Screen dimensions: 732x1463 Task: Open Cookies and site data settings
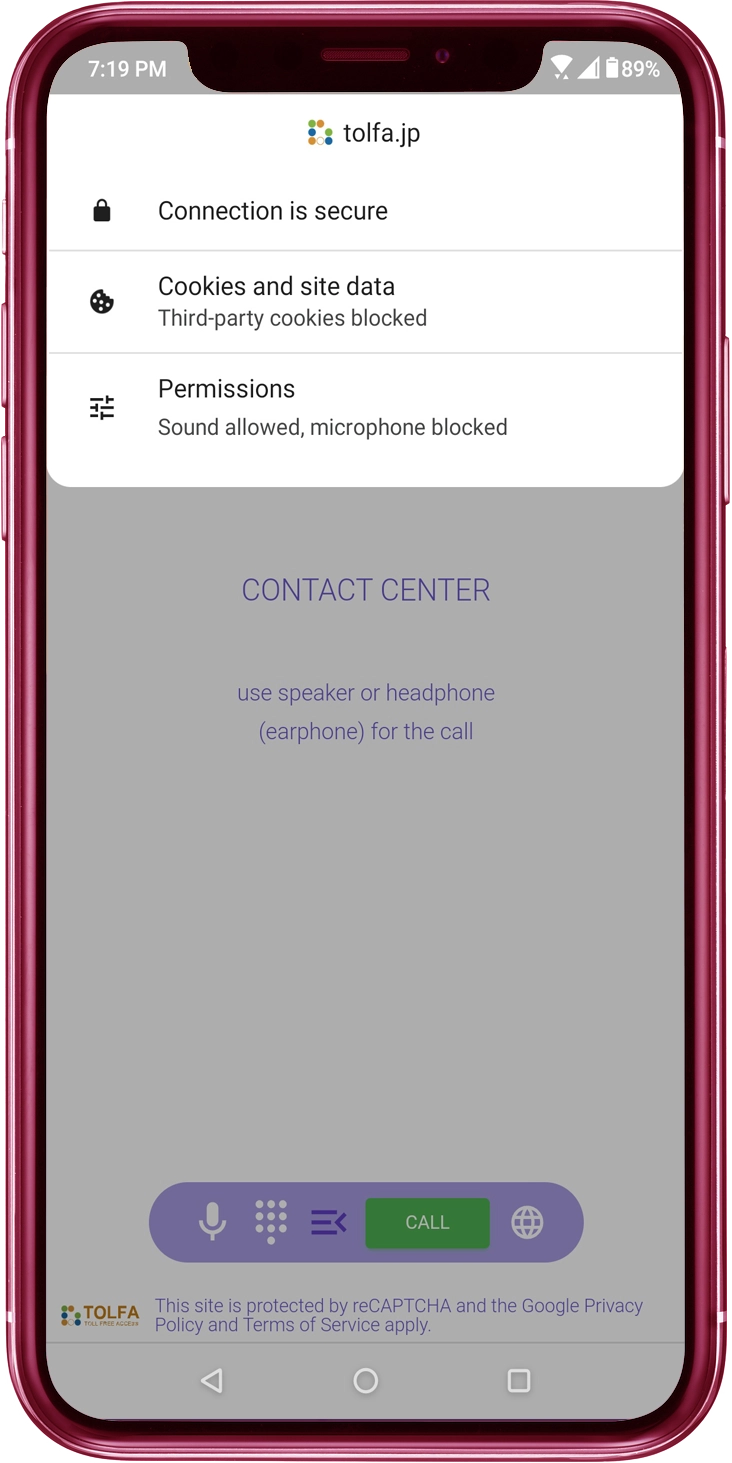pyautogui.click(x=292, y=301)
